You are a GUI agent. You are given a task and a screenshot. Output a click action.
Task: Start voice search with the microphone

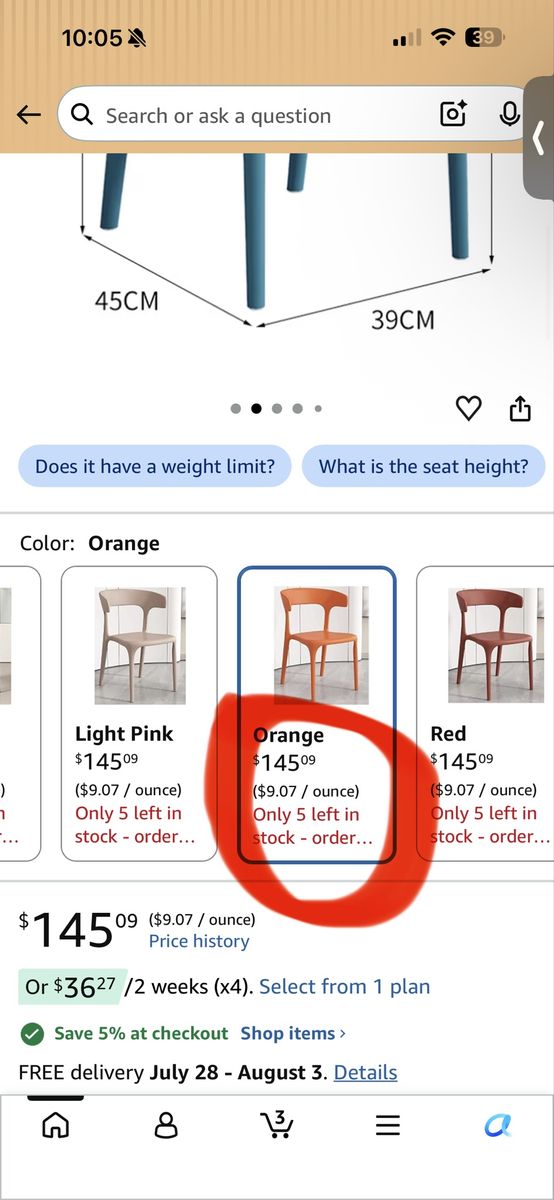pyautogui.click(x=510, y=115)
